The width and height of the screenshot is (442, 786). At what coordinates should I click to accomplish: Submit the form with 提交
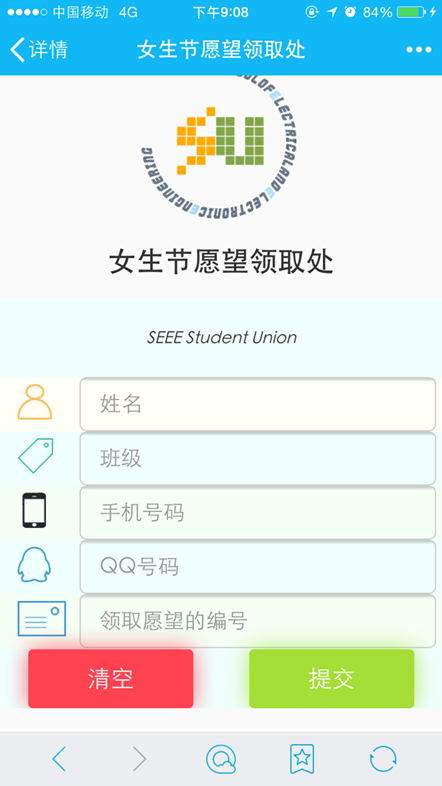331,679
